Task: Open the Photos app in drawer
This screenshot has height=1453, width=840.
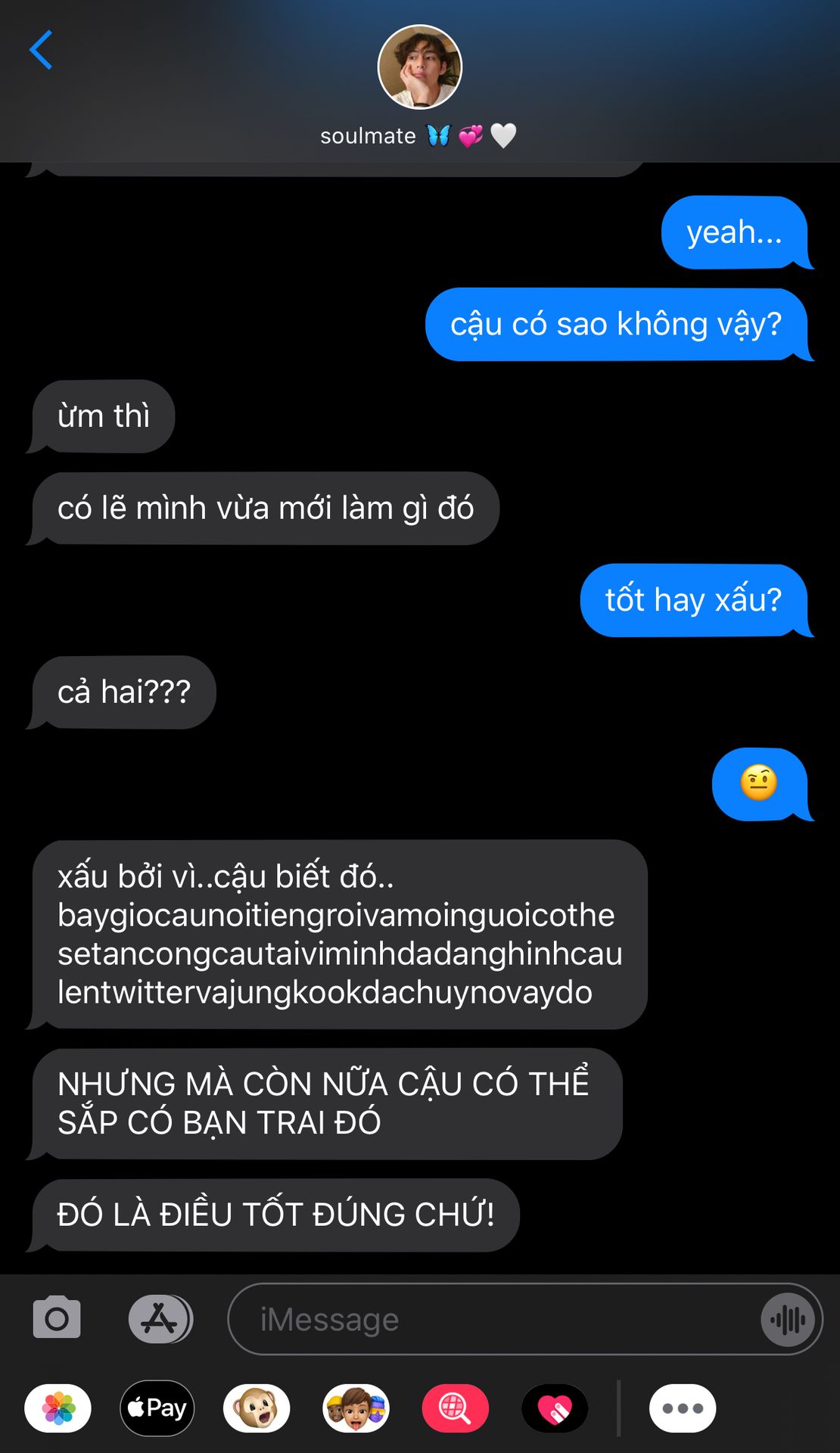Action: (58, 1408)
